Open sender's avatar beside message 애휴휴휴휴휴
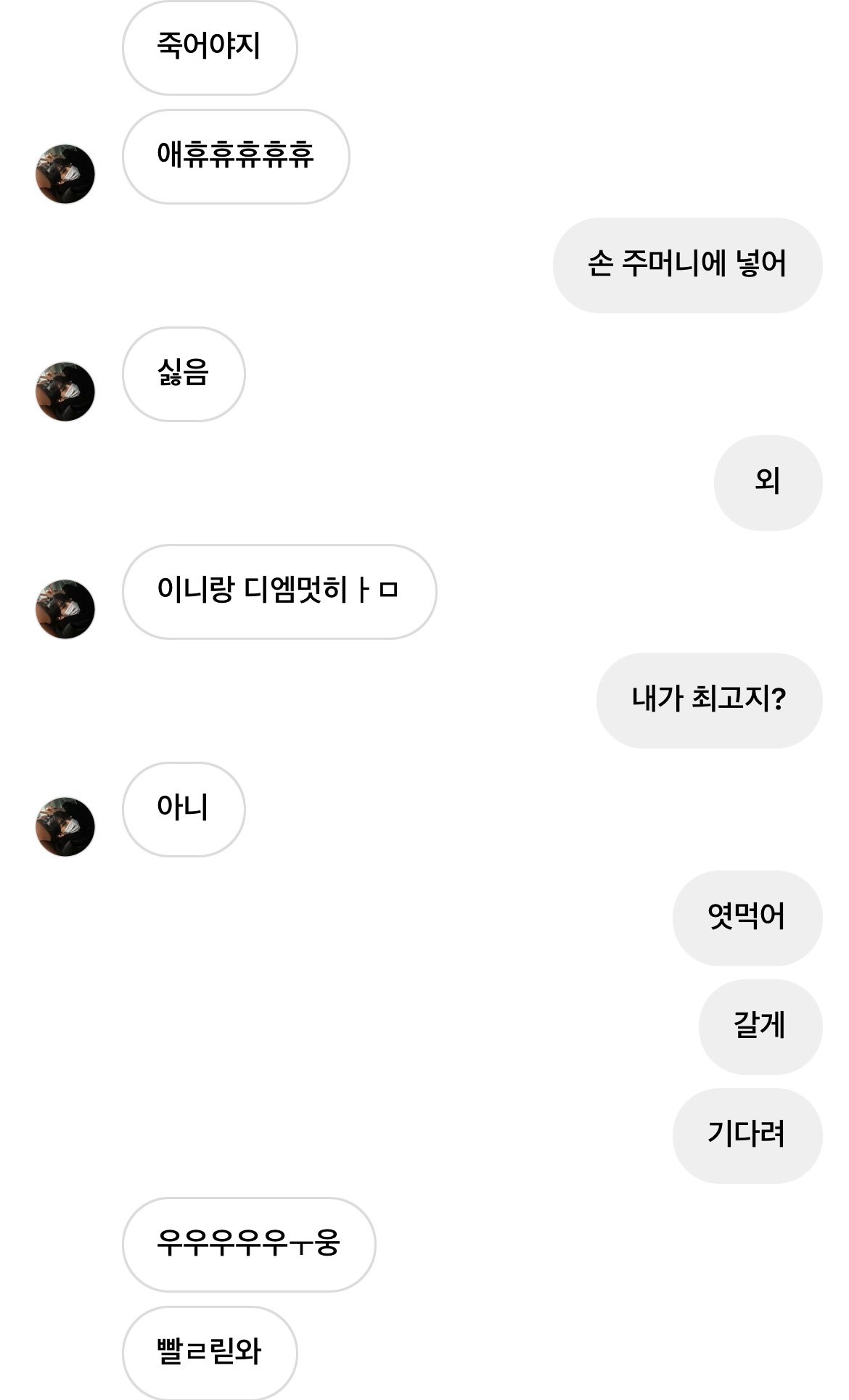The height and width of the screenshot is (1400, 849). [65, 174]
